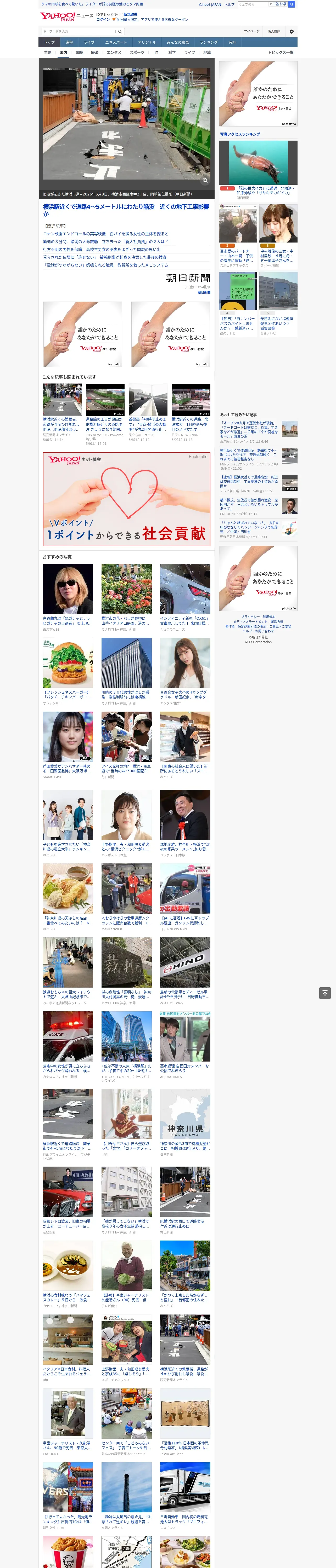Select the 経済 category
The height and width of the screenshot is (1568, 336).
[x=94, y=52]
